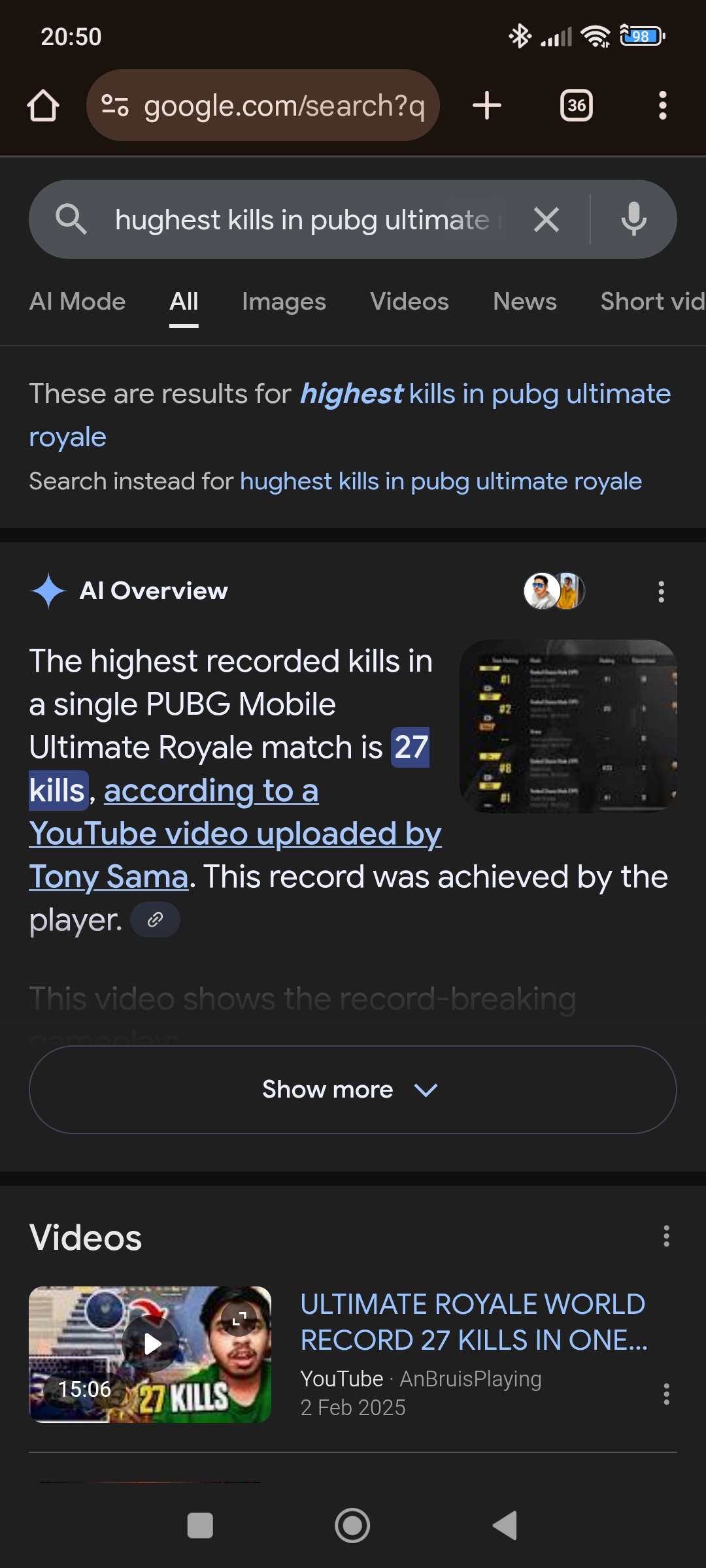
Task: Start voice search with the microphone
Action: [633, 220]
